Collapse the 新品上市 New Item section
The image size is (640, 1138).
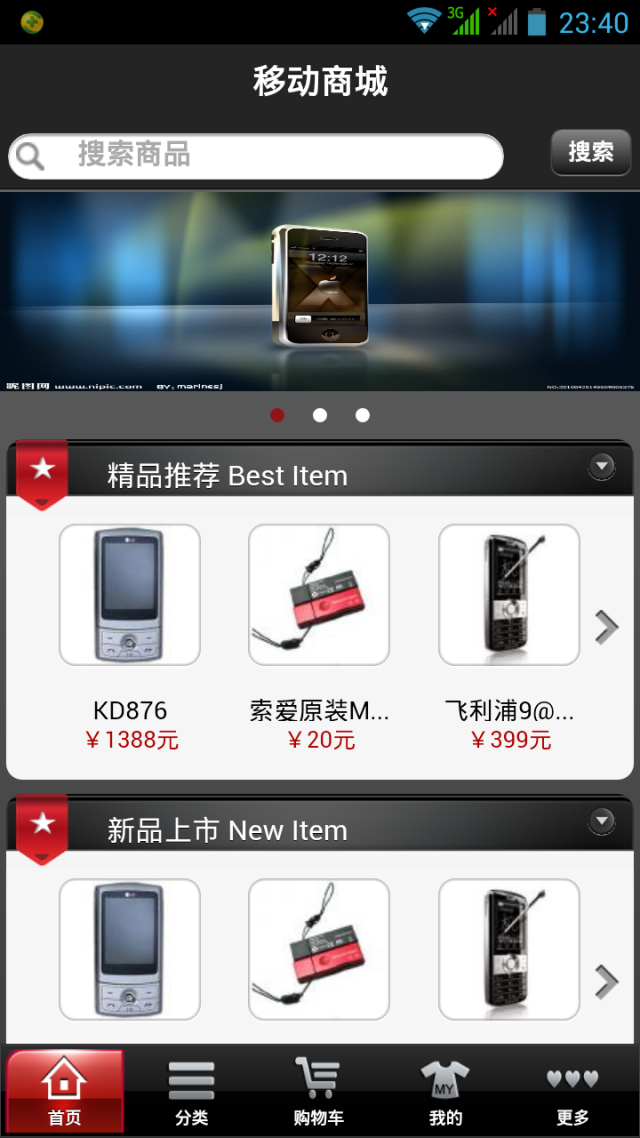tap(601, 821)
